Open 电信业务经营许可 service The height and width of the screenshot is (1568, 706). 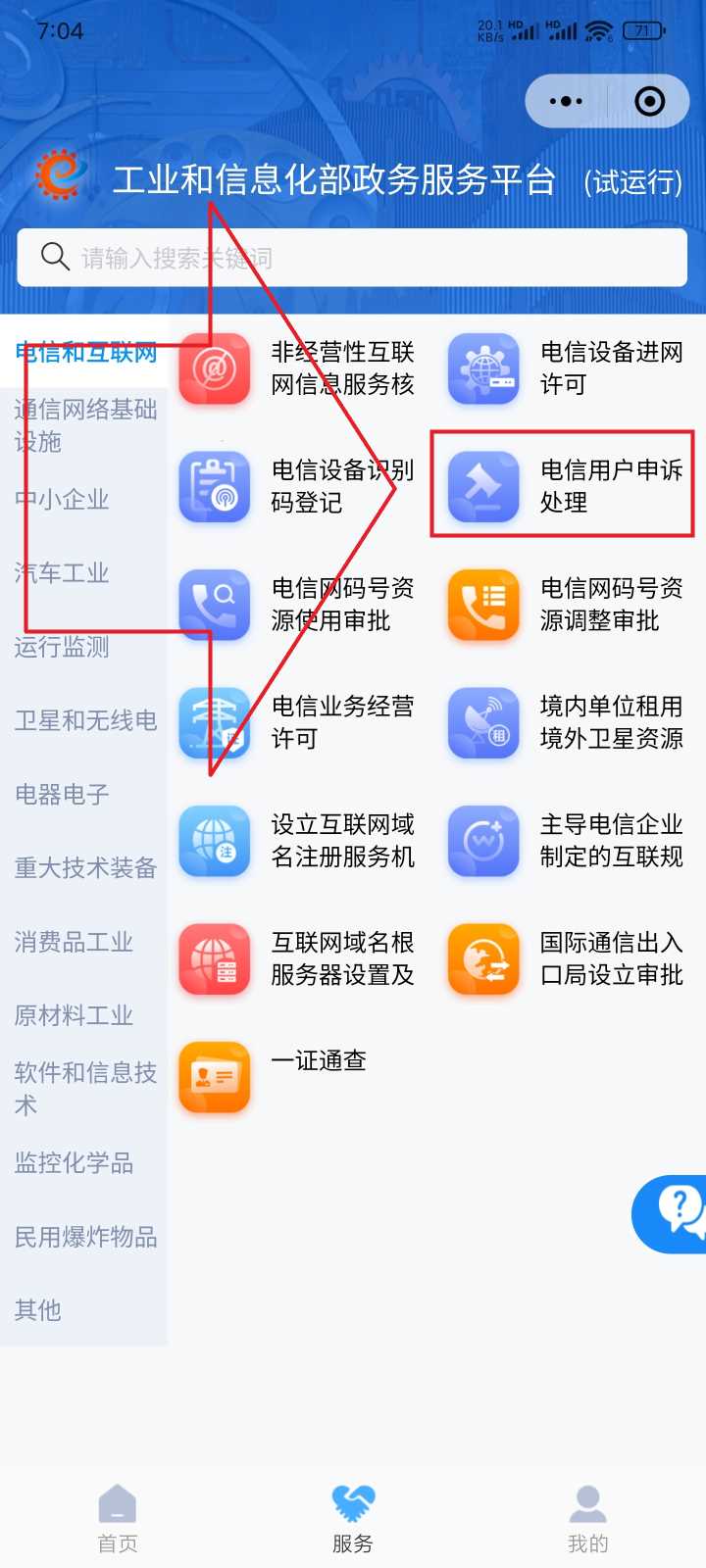click(294, 722)
